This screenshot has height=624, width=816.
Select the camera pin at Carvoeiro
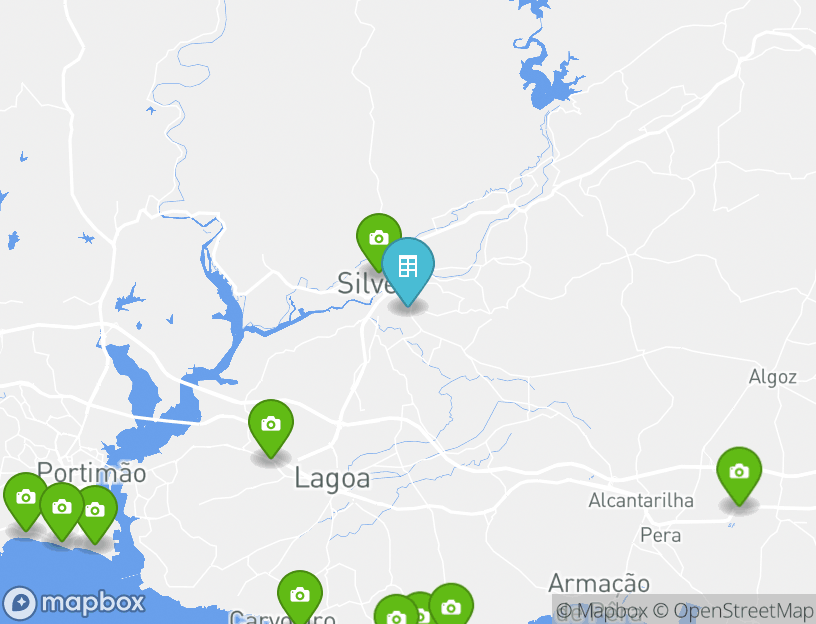(x=299, y=596)
